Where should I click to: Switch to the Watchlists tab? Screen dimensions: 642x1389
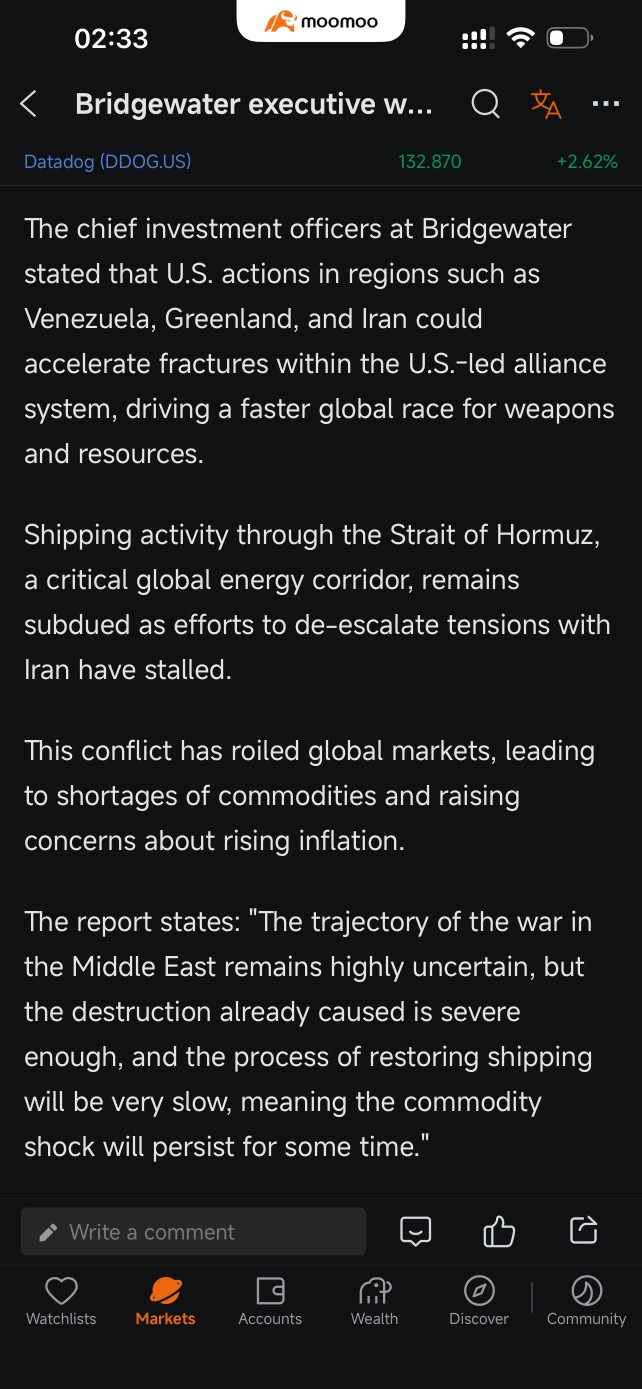[61, 1302]
